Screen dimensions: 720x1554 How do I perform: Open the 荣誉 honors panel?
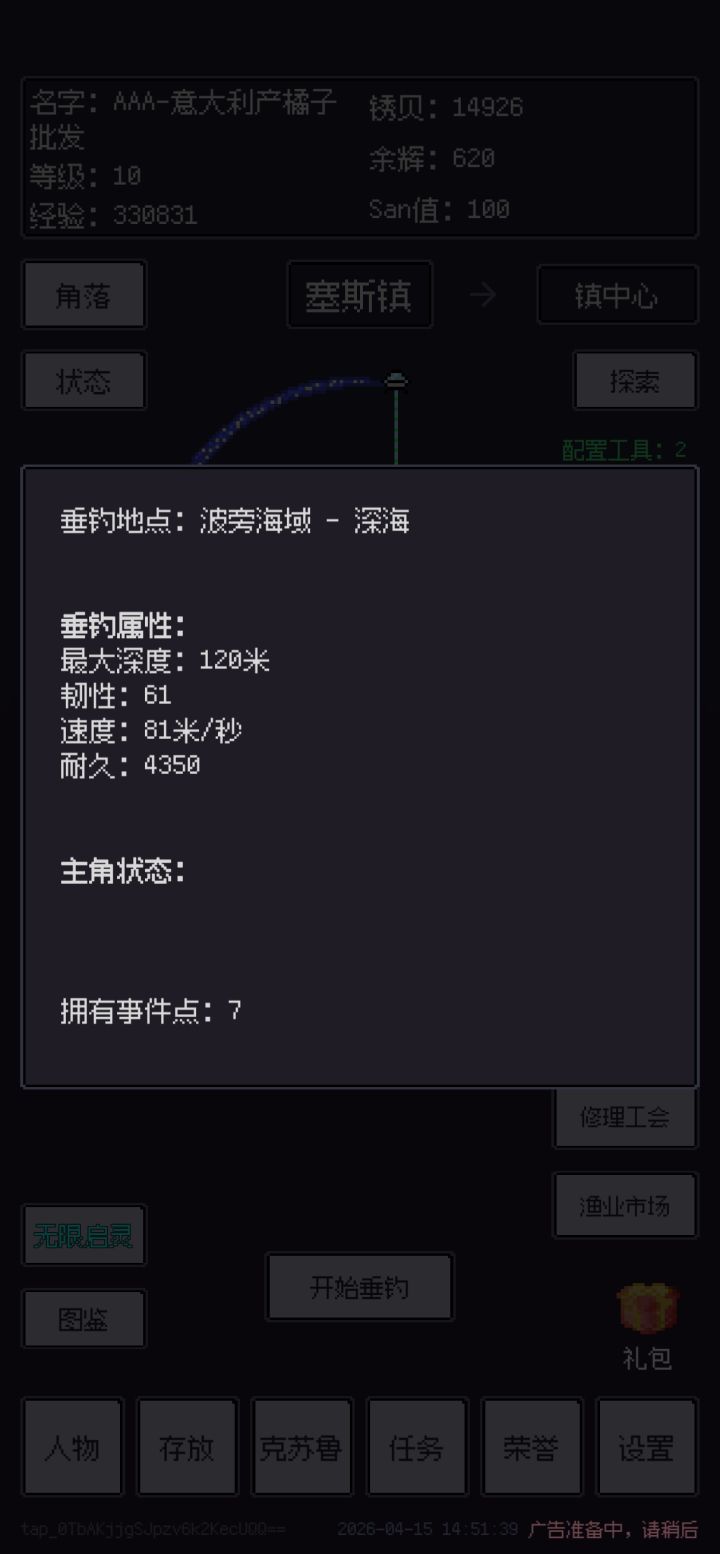coord(532,1446)
